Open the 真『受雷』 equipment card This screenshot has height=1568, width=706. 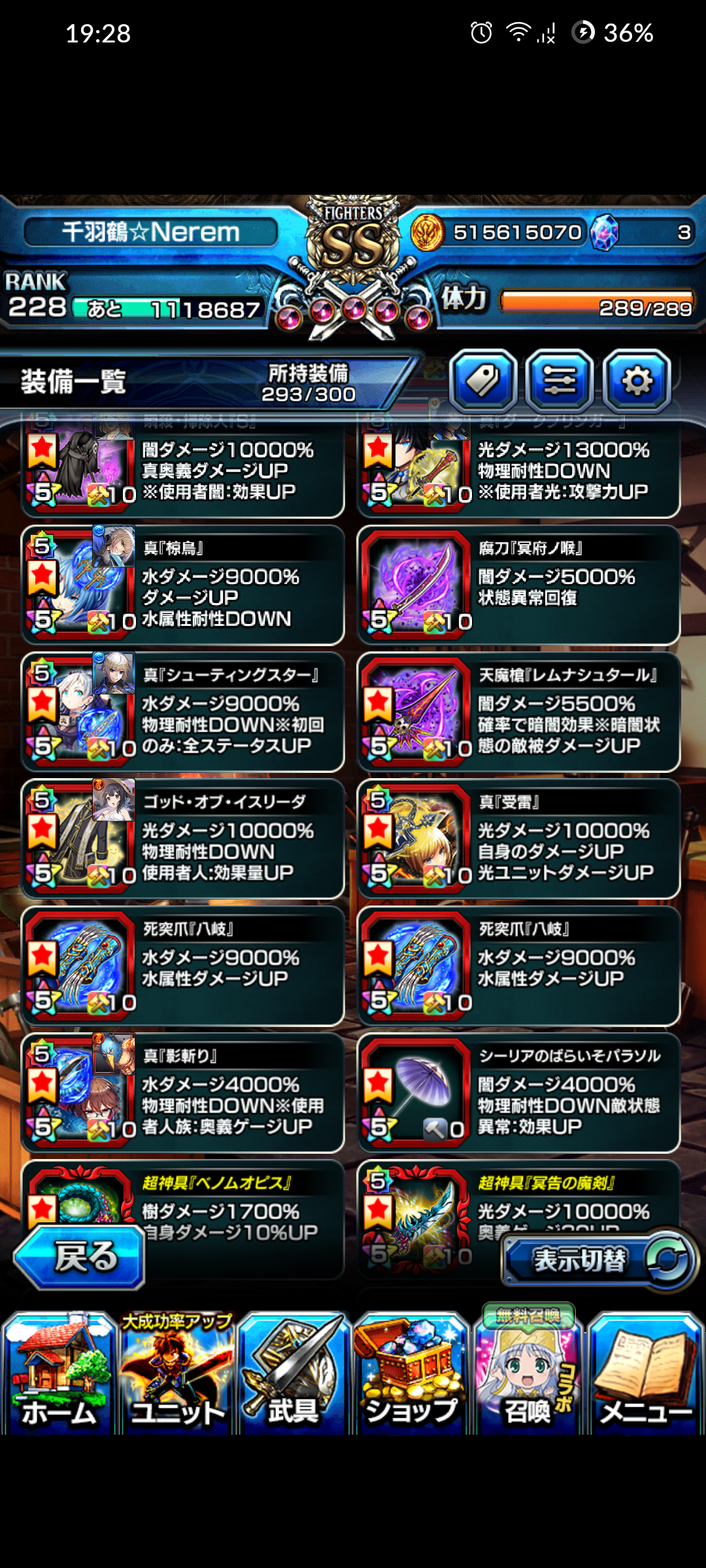tap(519, 838)
